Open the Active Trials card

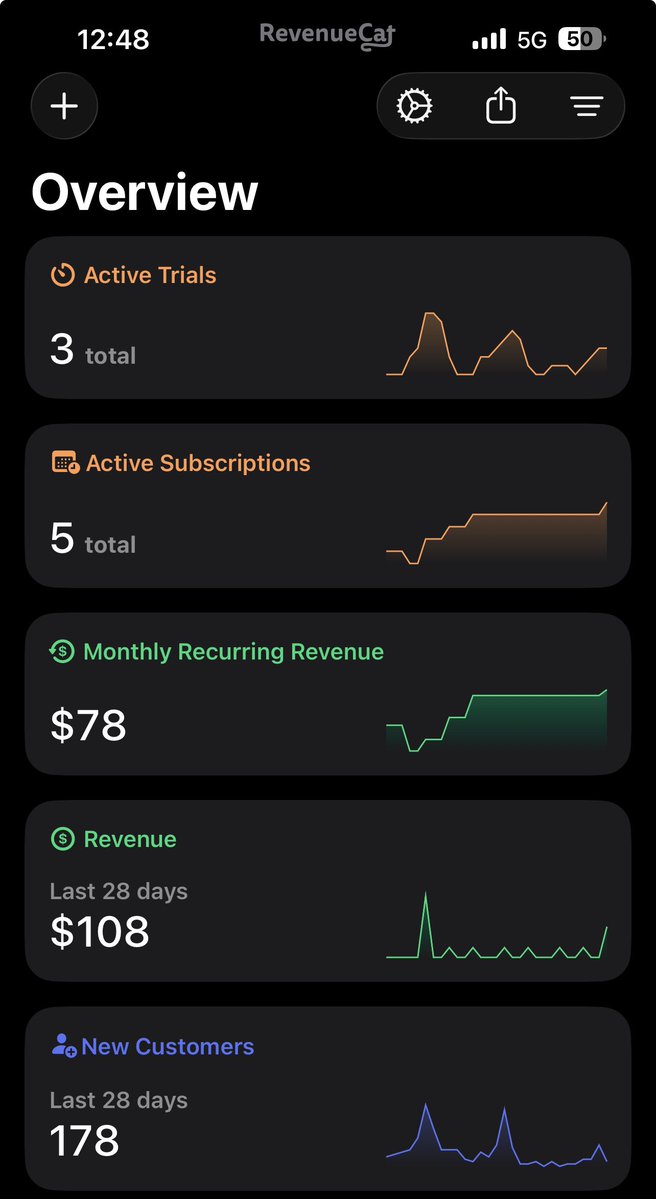click(328, 317)
